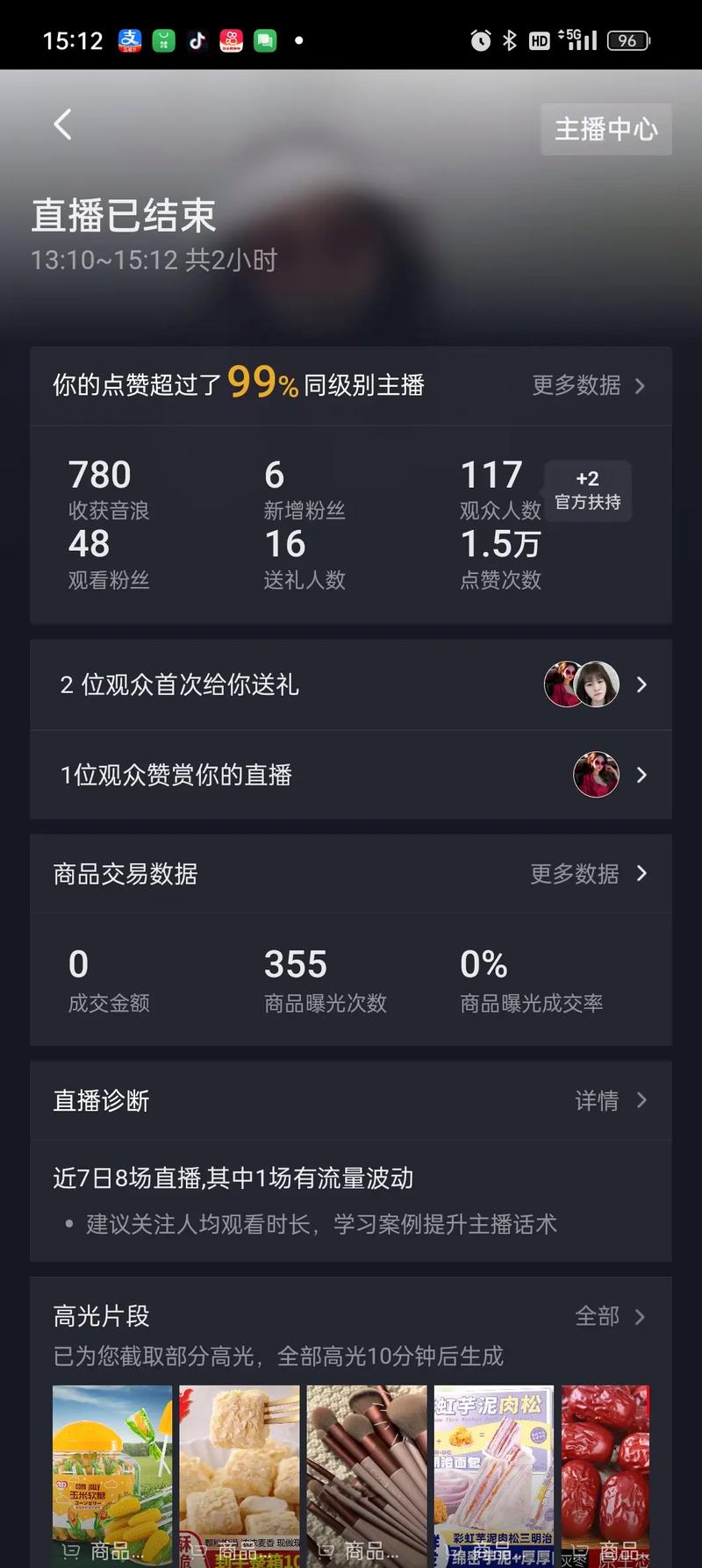The height and width of the screenshot is (1568, 702).
Task: Tap the Bluetooth status icon
Action: click(x=509, y=39)
